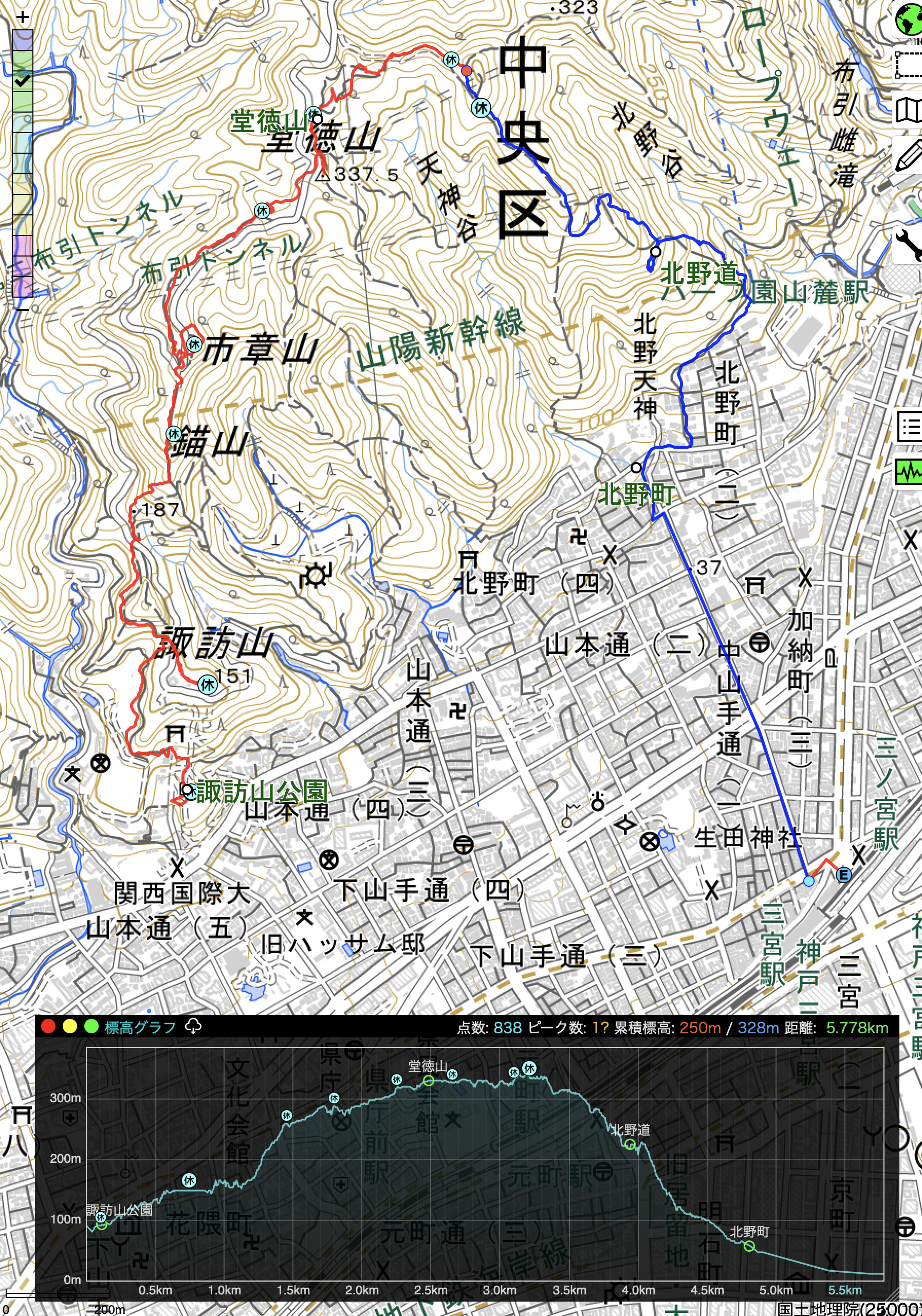Maximize the elevation graph with green dot
The width and height of the screenshot is (922, 1316).
coord(91,1027)
